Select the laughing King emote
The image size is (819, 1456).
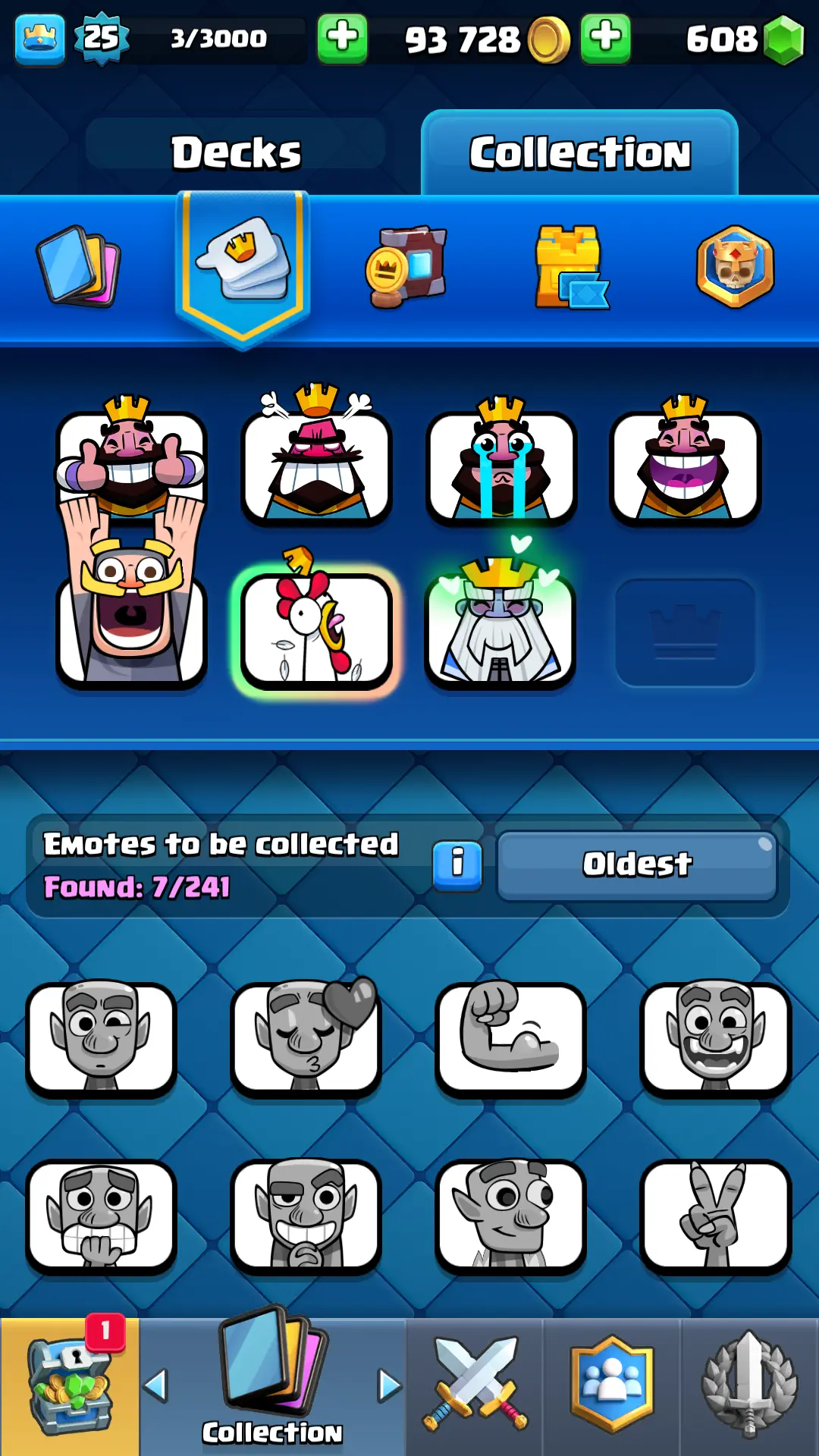[685, 464]
